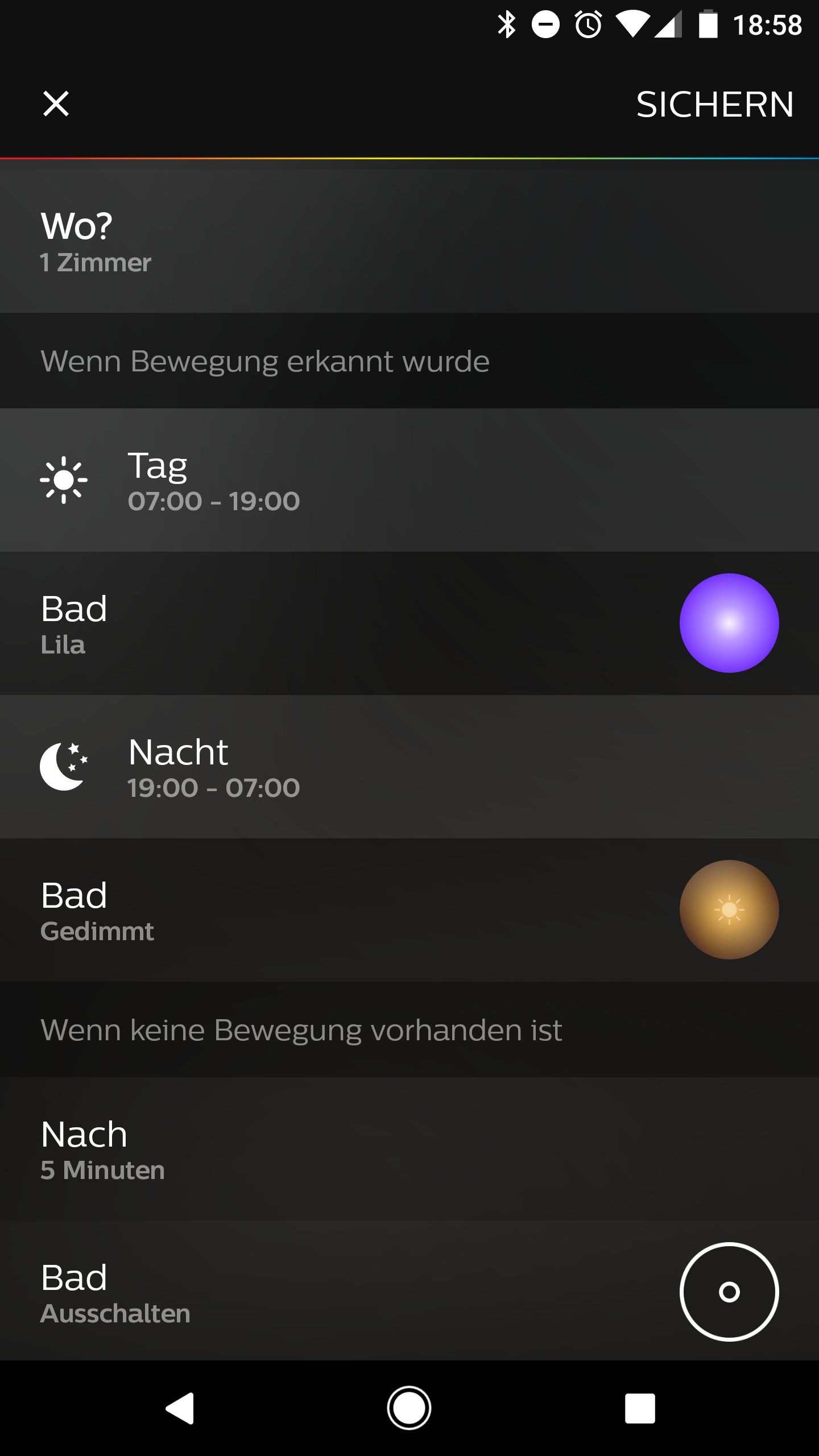Tap SICHERN to save settings
819x1456 pixels.
pos(714,105)
